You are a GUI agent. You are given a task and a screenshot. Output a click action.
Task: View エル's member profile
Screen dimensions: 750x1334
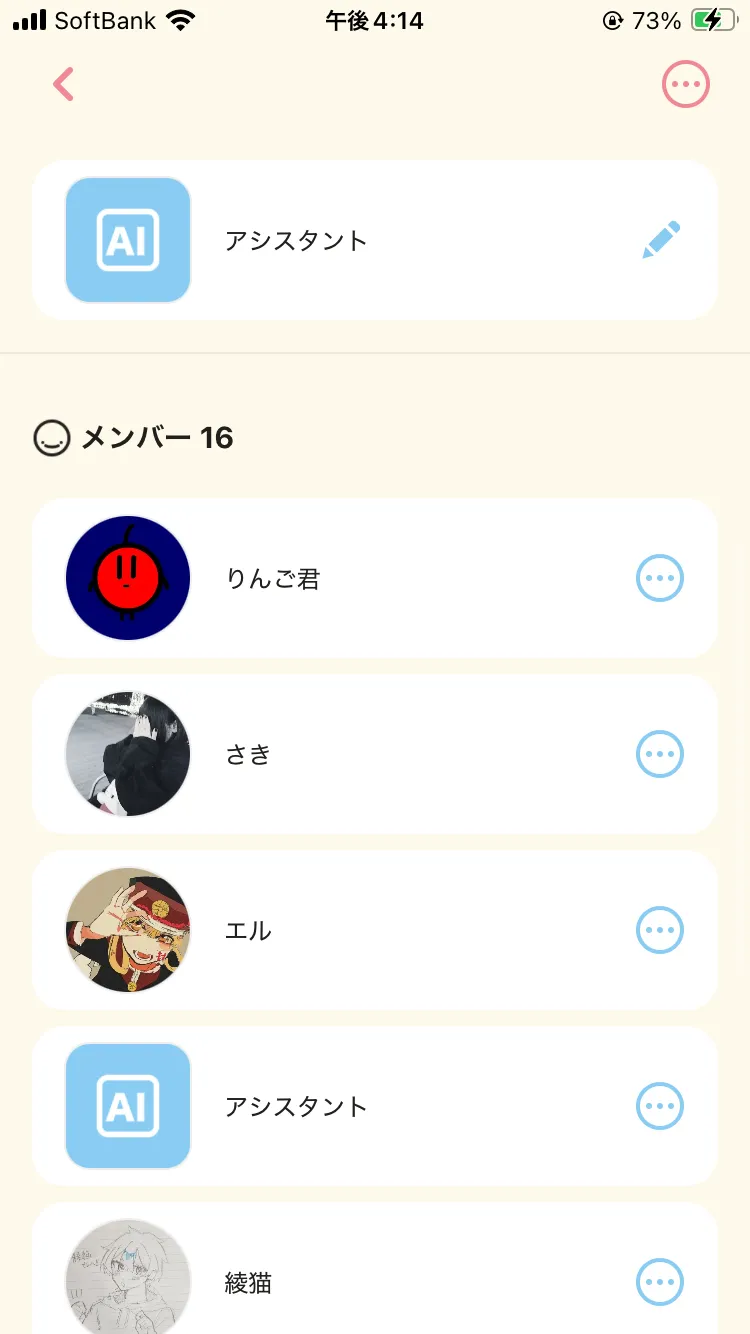pyautogui.click(x=128, y=930)
